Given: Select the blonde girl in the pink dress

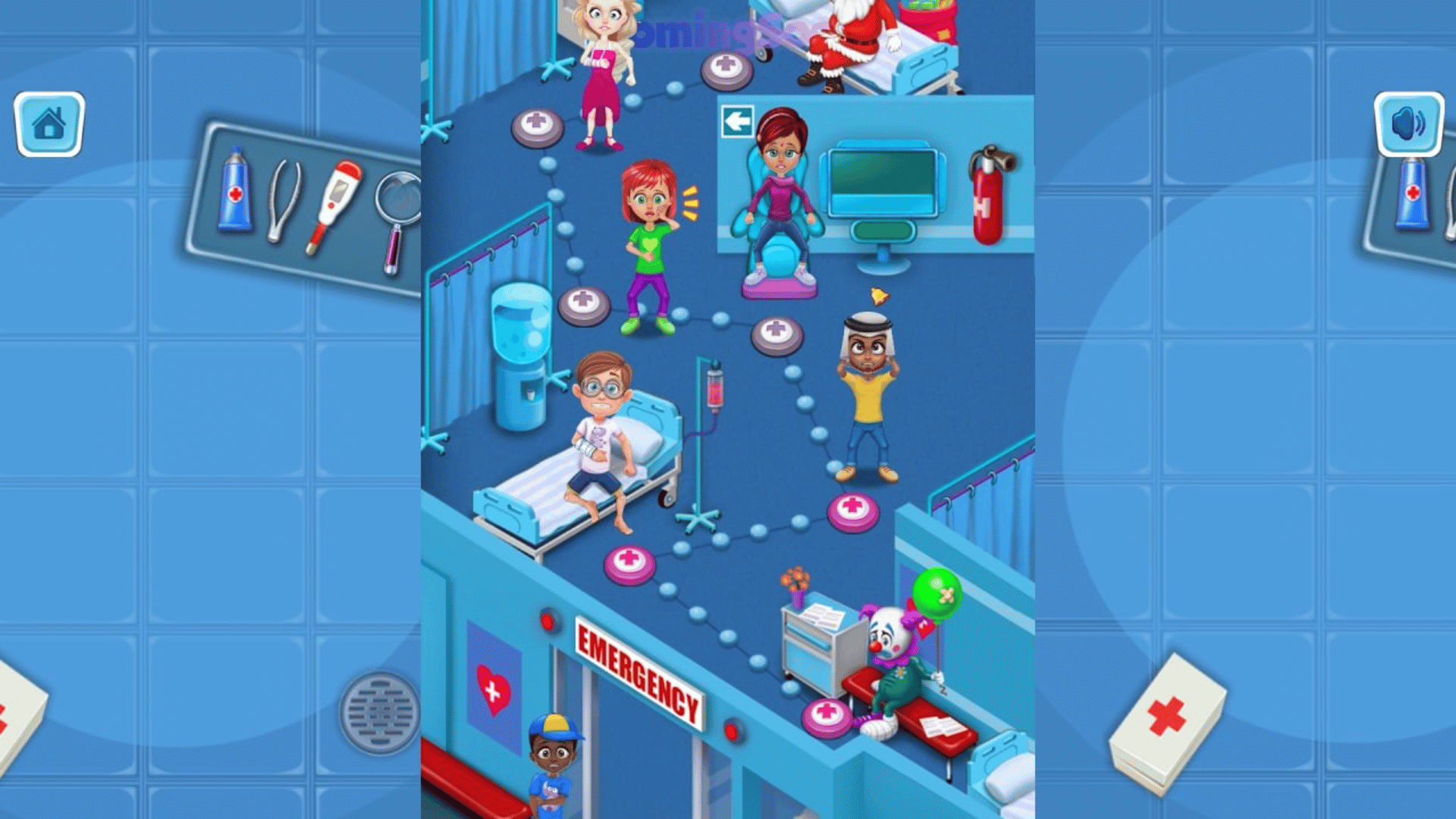Looking at the screenshot, I should [x=604, y=72].
